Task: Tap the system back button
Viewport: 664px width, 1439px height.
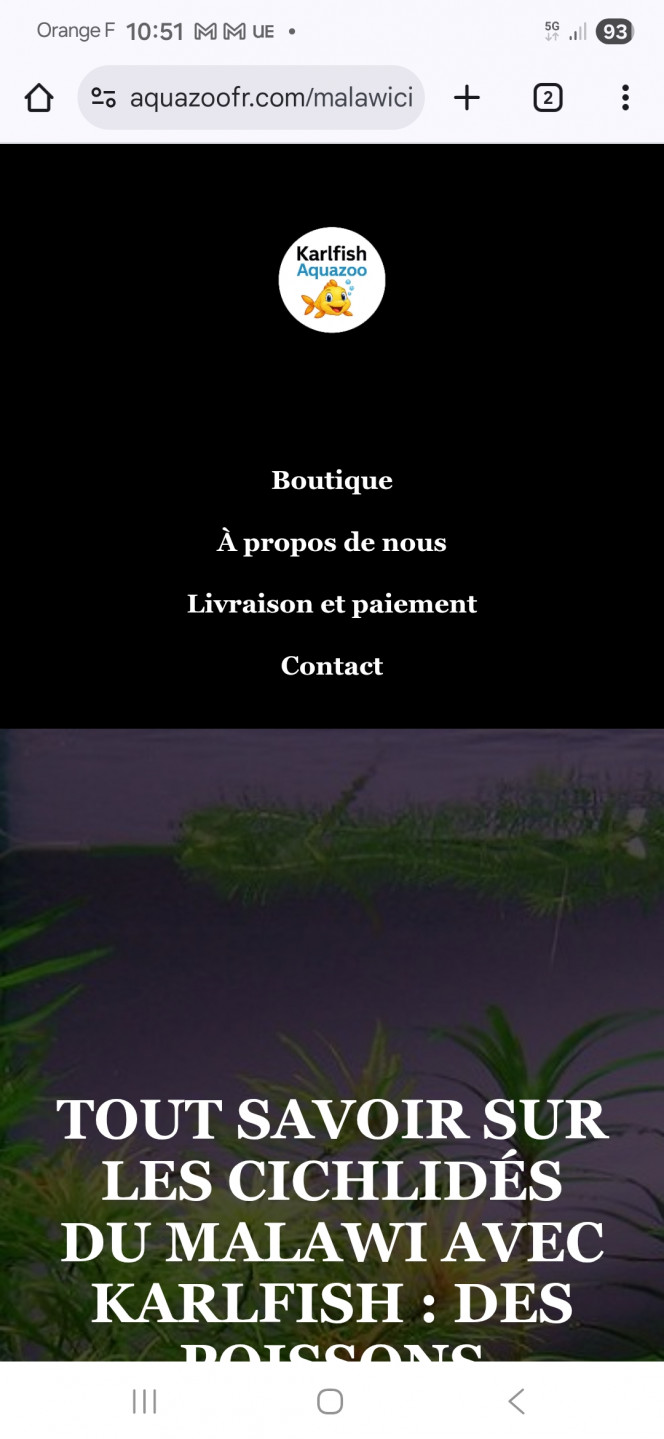Action: pyautogui.click(x=516, y=1401)
